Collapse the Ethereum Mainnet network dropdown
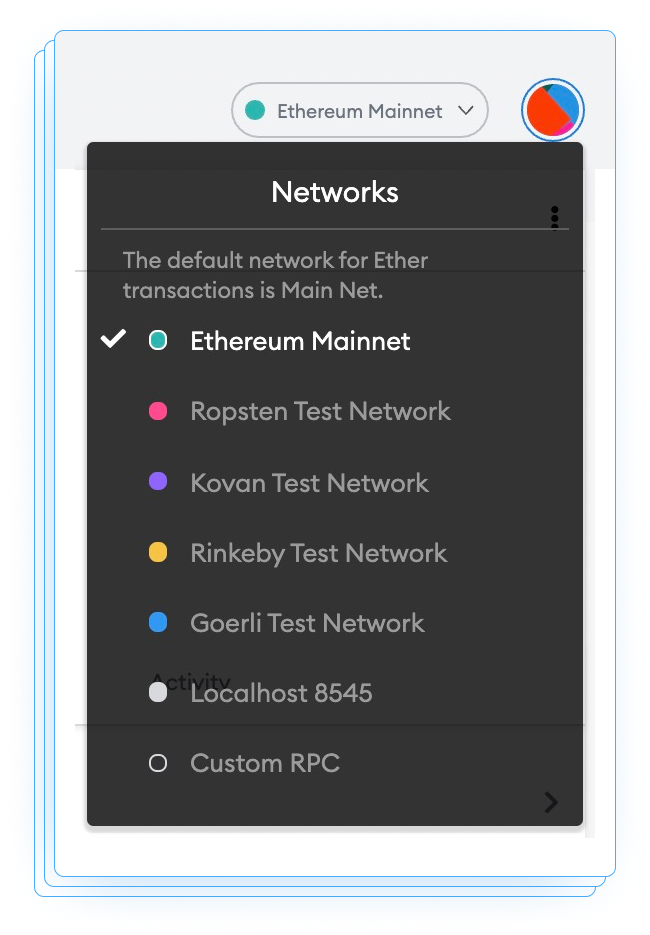 point(360,111)
